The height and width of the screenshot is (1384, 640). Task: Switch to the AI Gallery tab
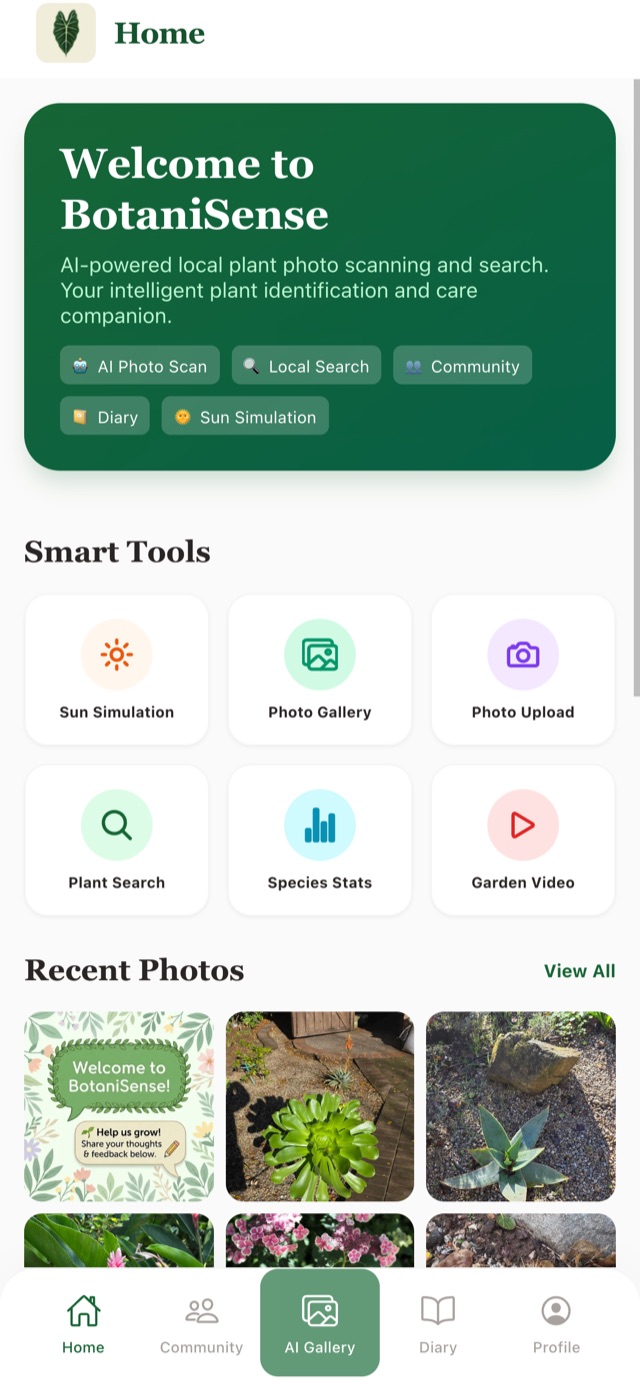(x=320, y=1324)
